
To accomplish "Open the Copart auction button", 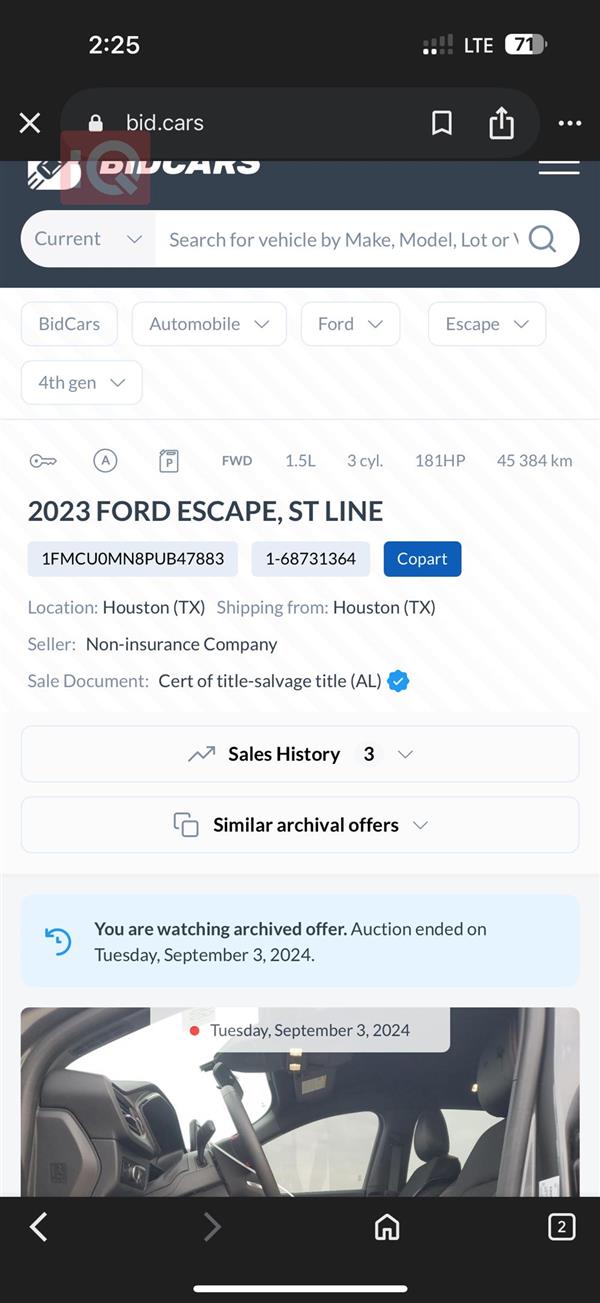I will tap(422, 559).
